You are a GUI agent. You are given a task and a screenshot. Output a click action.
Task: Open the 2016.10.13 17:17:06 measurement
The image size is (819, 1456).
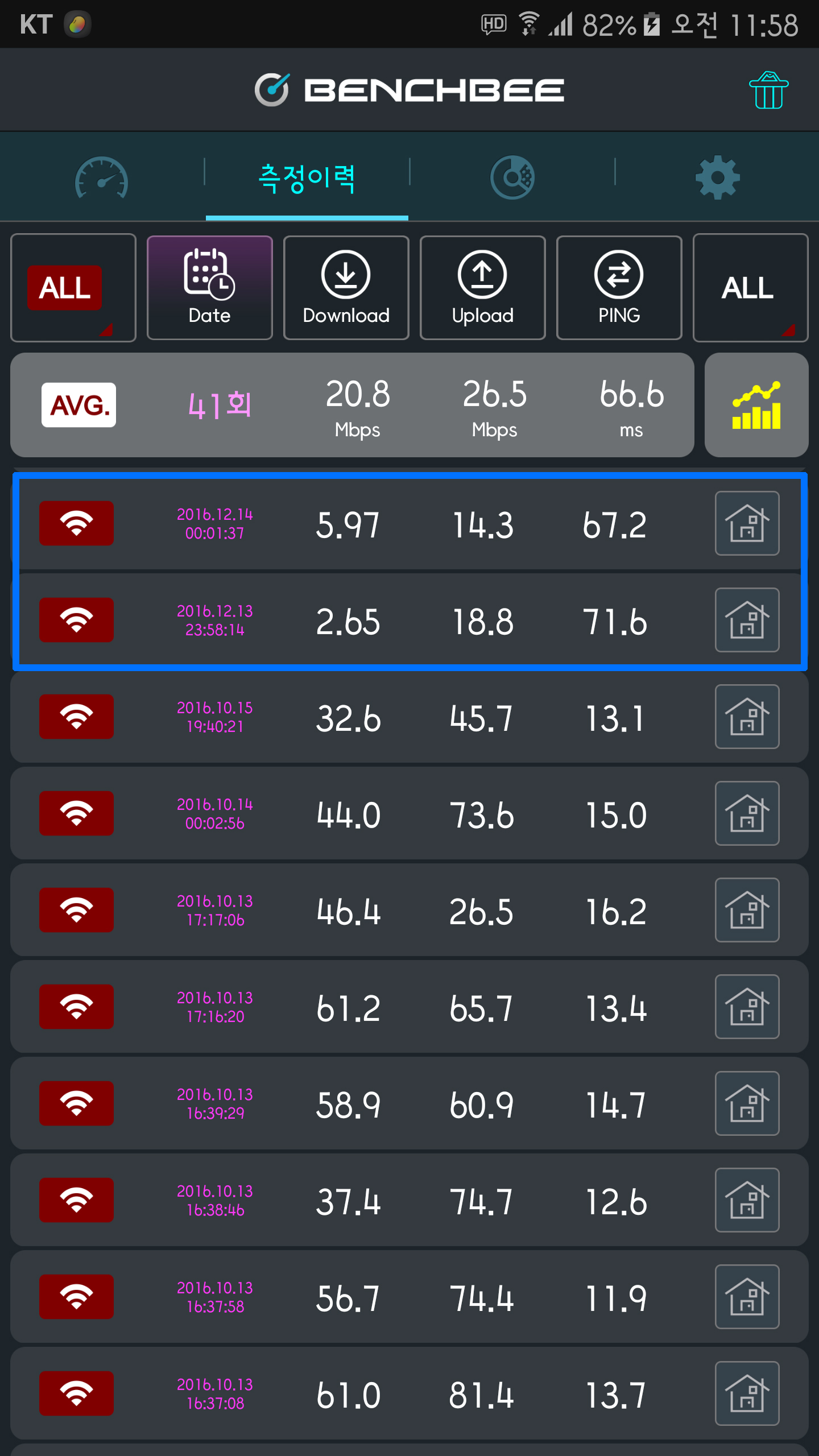(x=409, y=910)
